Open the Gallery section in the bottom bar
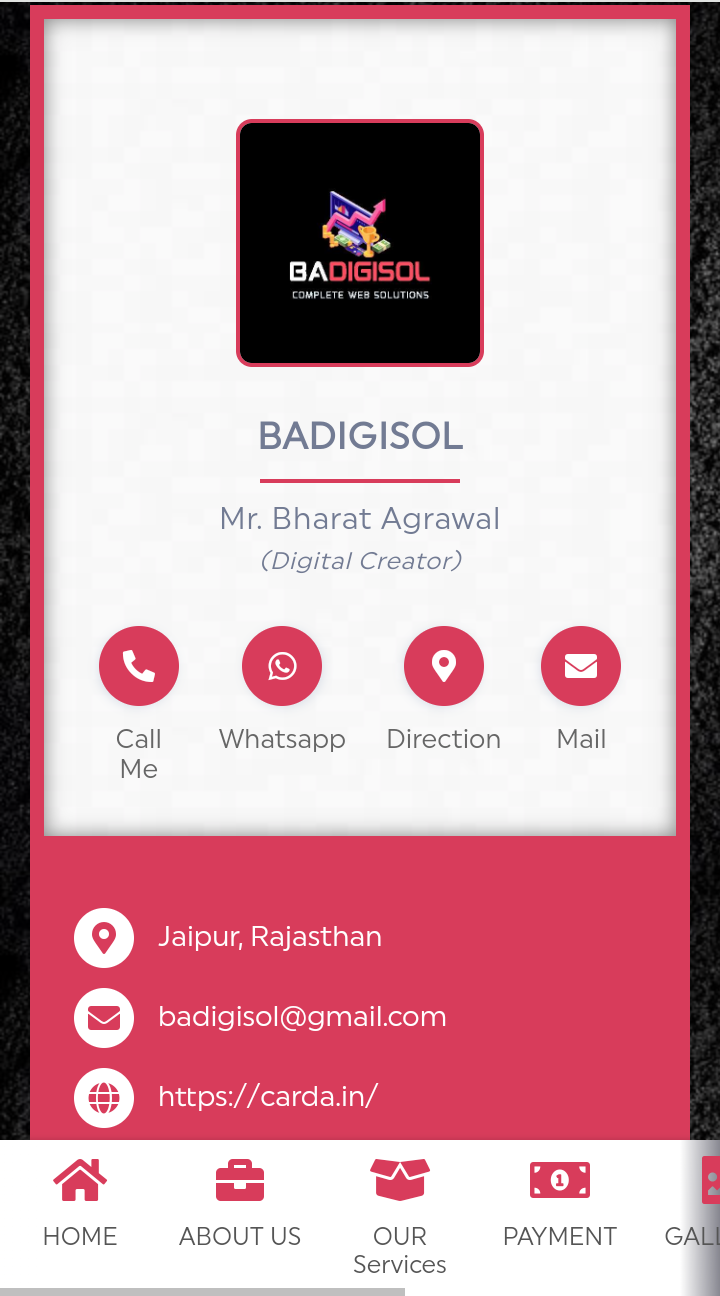The image size is (720, 1296). click(700, 1203)
